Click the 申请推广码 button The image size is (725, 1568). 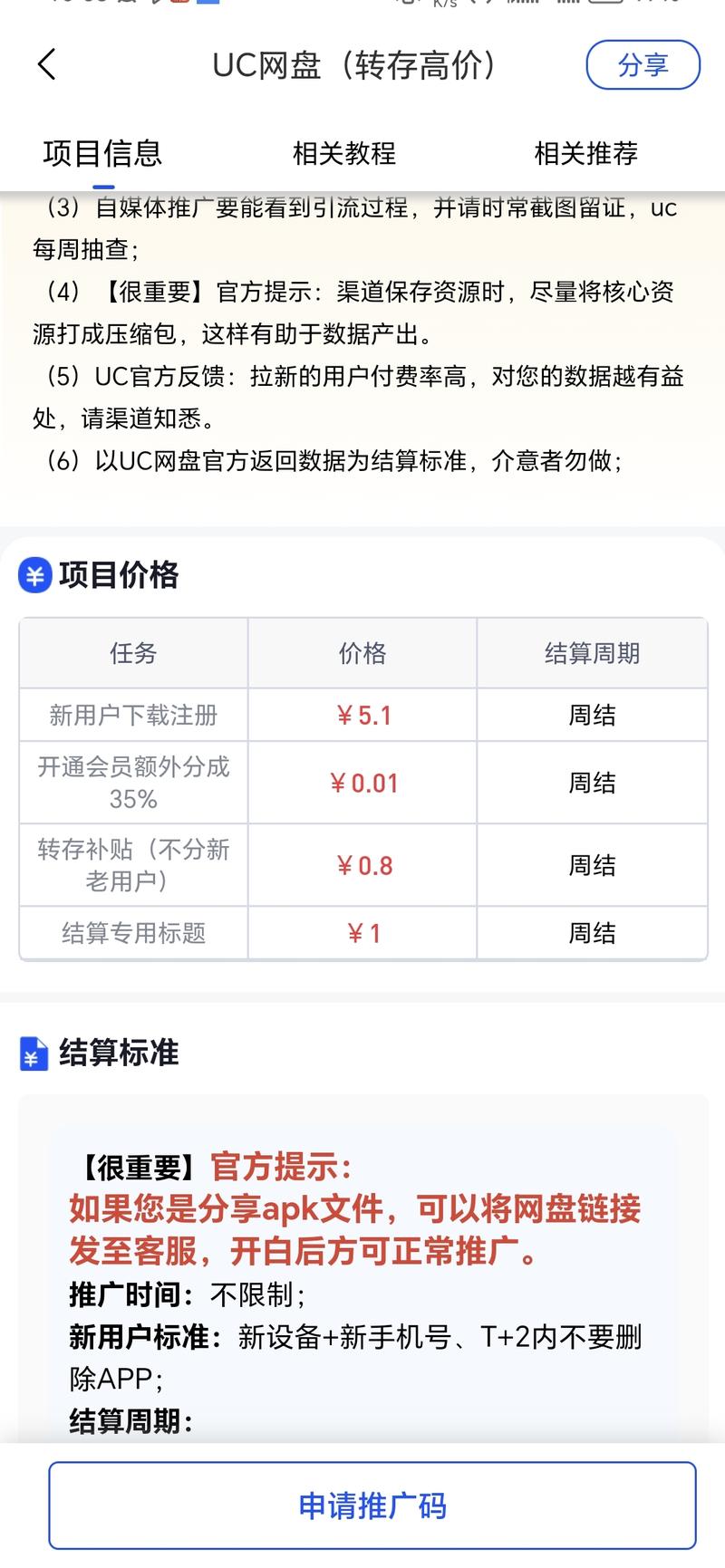click(372, 1505)
